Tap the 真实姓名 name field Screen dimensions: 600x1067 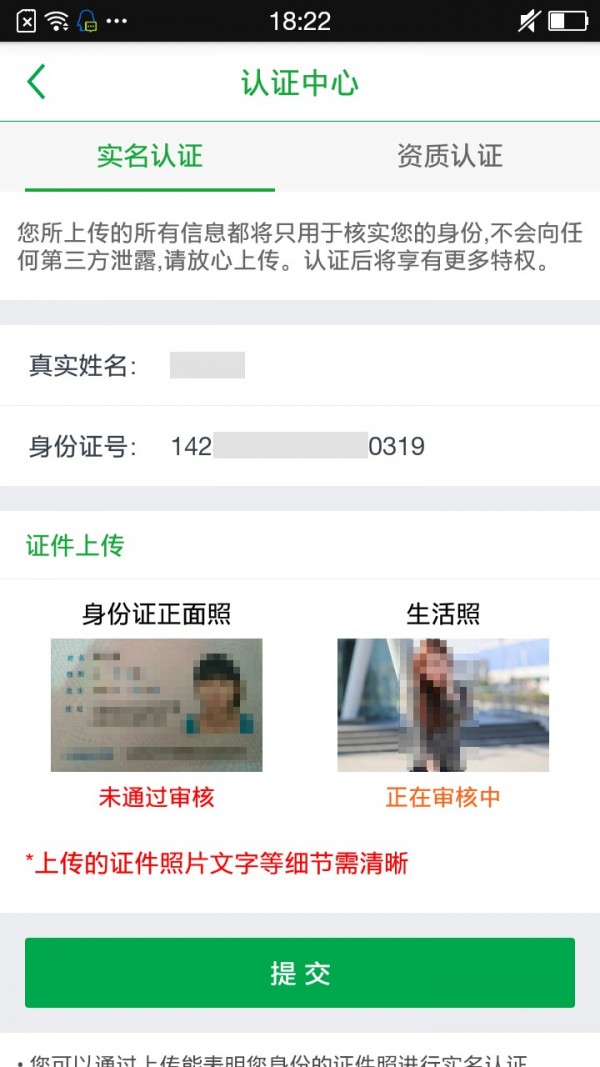208,365
